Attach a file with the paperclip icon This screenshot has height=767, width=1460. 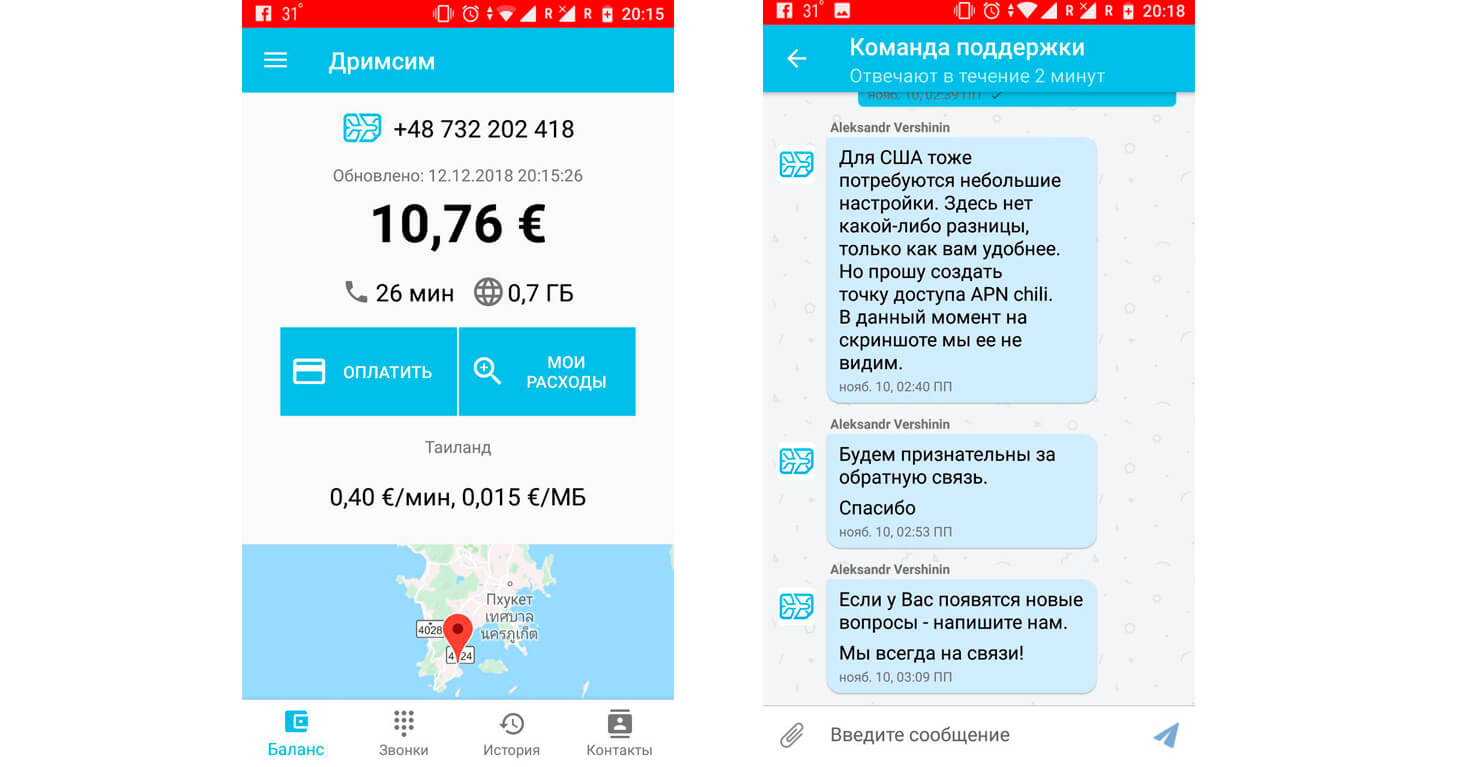(791, 735)
